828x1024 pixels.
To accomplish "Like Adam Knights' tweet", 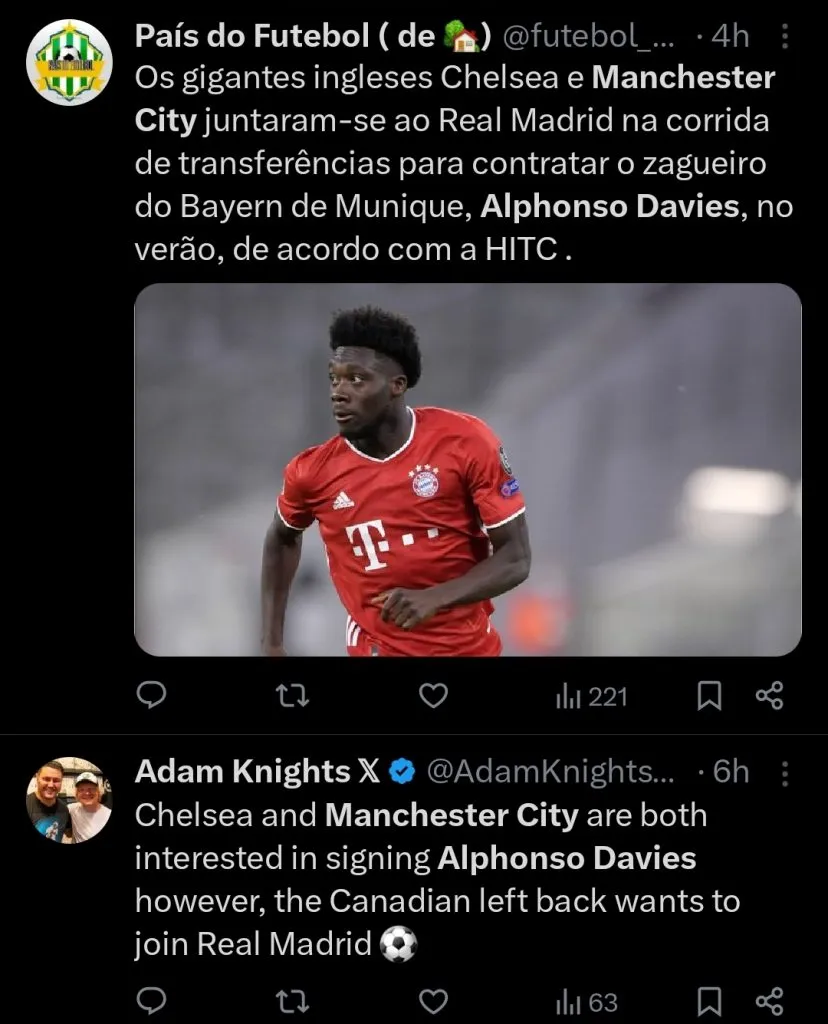I will (434, 1000).
